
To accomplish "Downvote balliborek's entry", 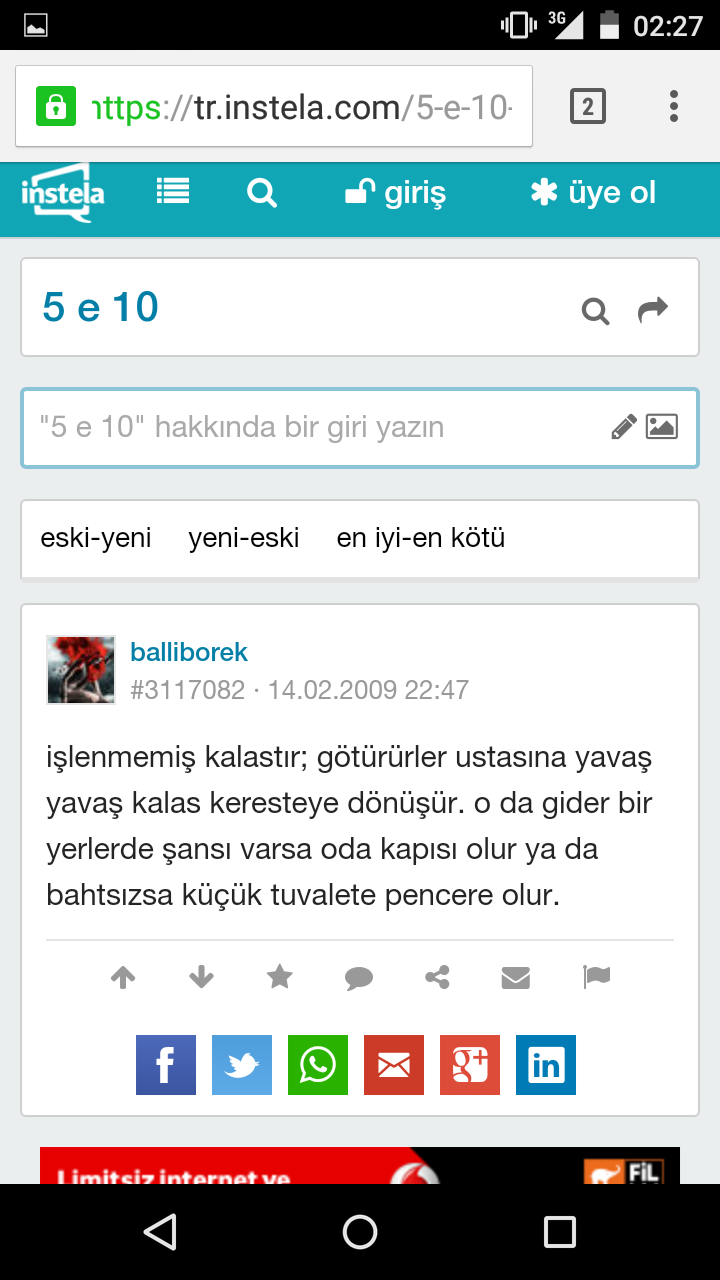I will [x=202, y=977].
